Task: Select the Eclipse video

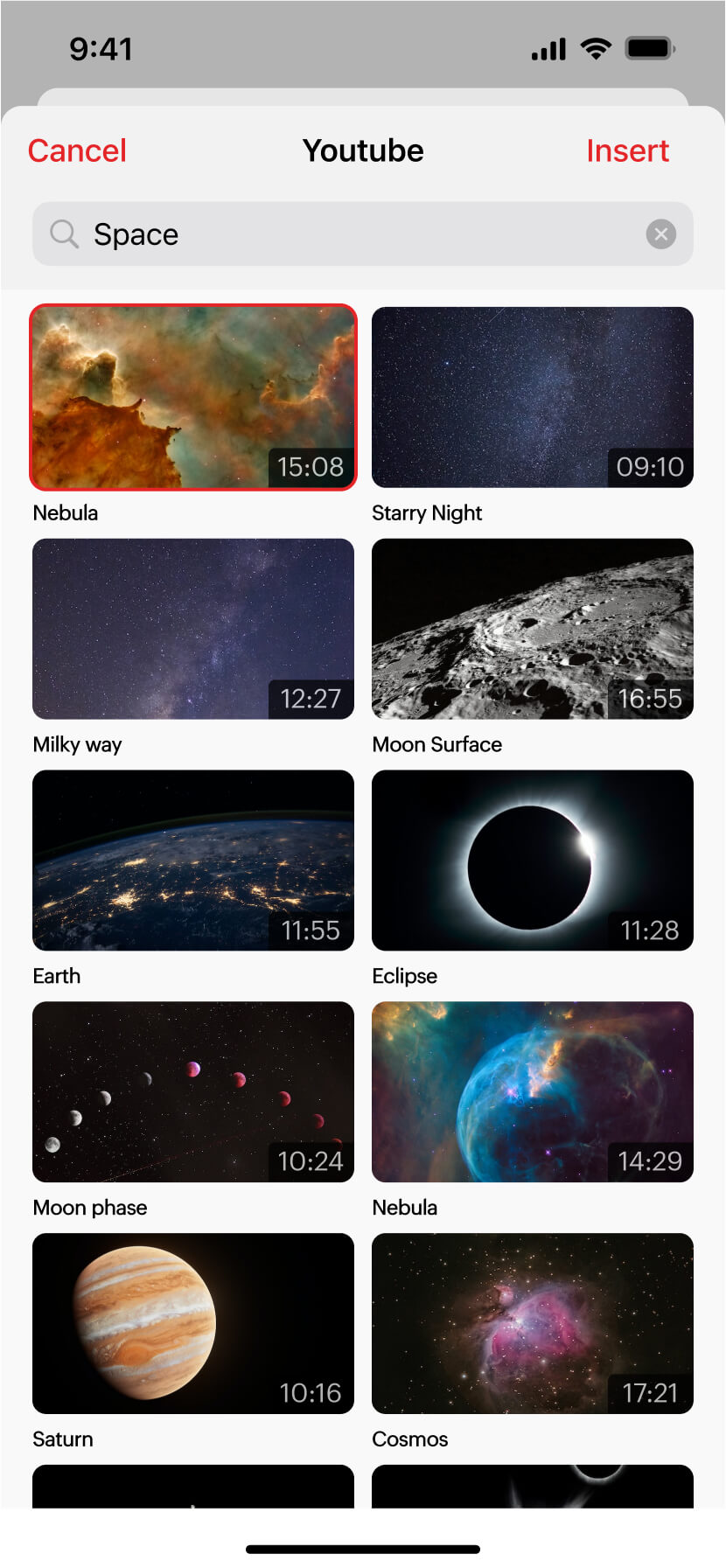Action: coord(532,861)
